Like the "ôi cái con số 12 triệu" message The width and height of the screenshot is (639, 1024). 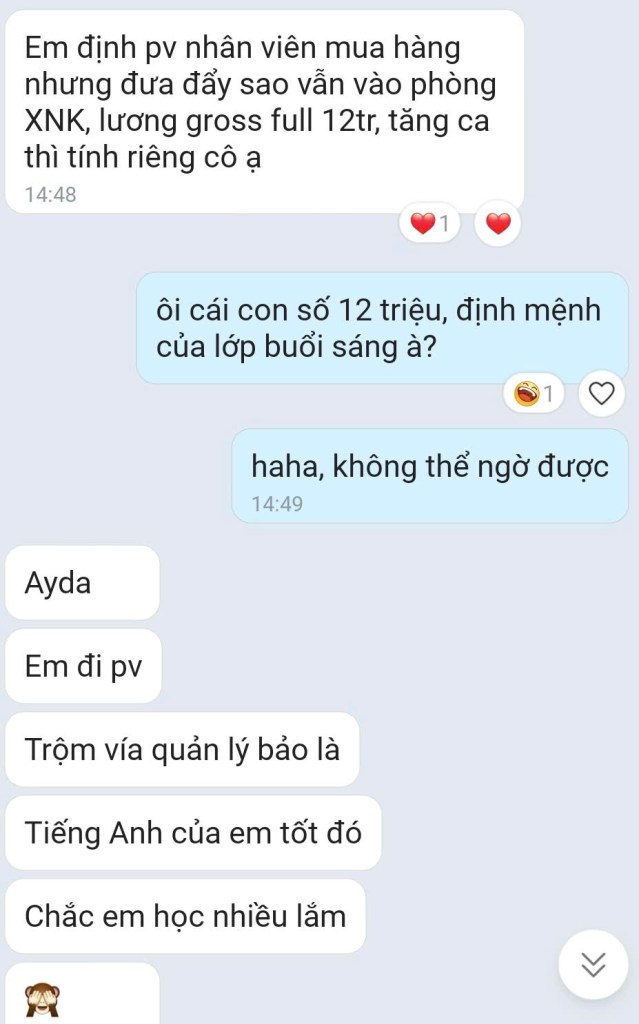point(601,394)
